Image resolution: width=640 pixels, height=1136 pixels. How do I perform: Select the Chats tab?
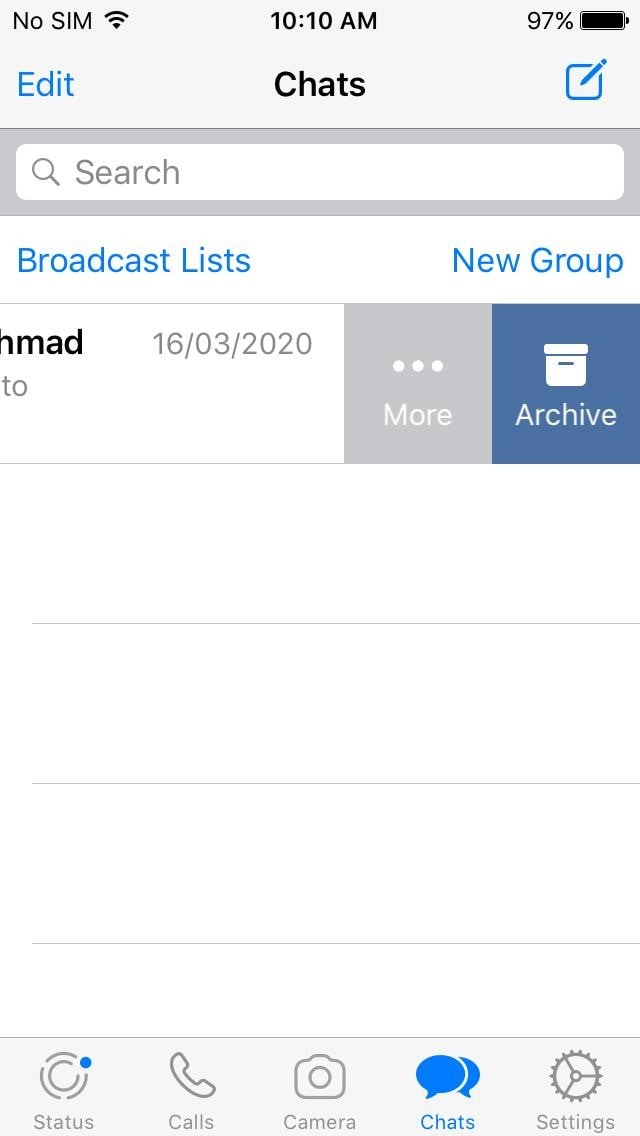click(447, 1090)
